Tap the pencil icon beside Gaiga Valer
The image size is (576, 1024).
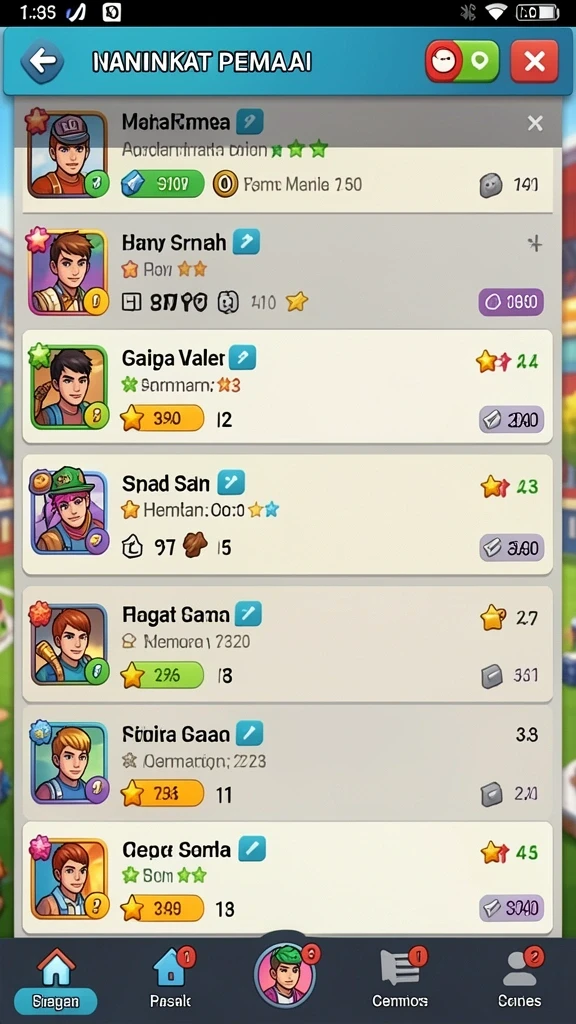point(243,358)
